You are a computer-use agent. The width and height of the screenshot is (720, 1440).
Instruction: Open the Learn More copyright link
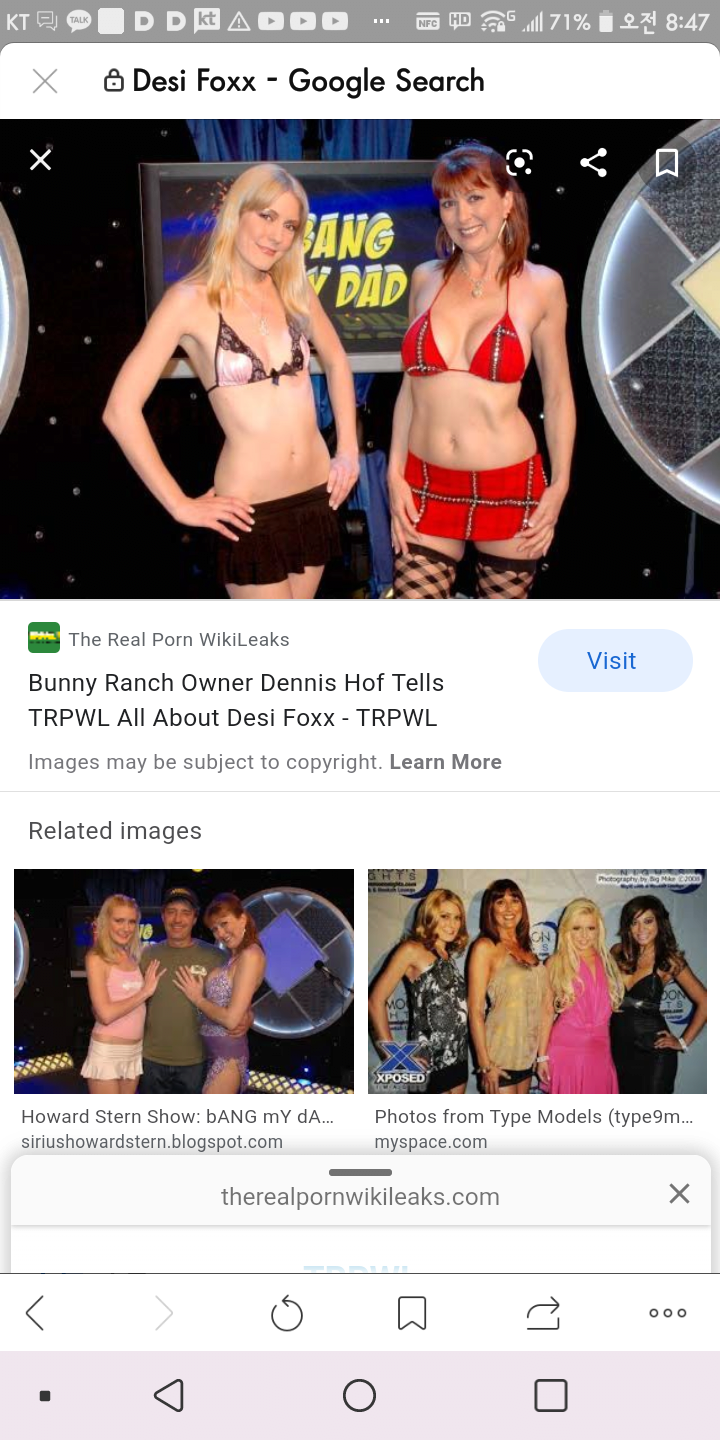445,762
